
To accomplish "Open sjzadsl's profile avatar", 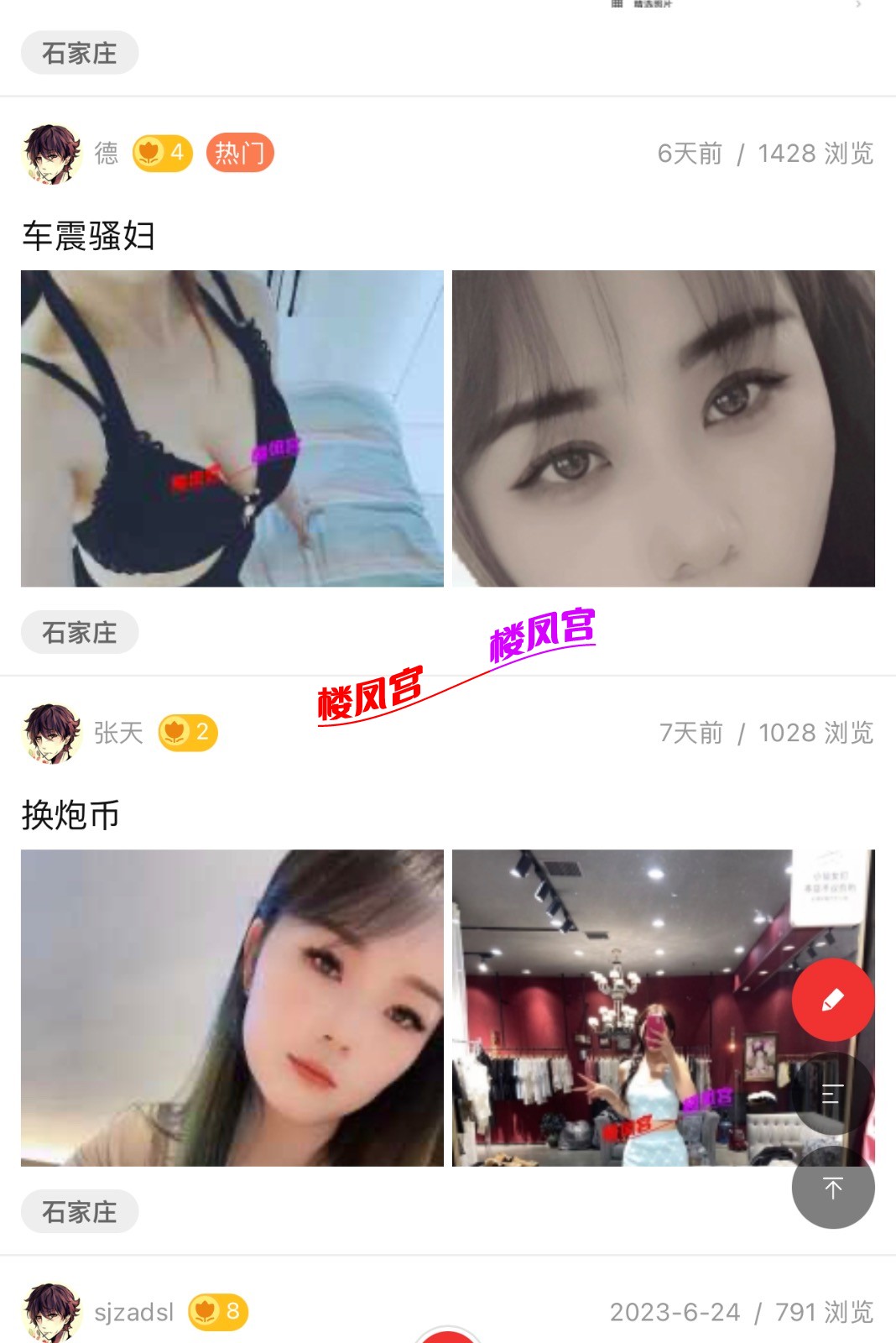I will (x=52, y=1312).
